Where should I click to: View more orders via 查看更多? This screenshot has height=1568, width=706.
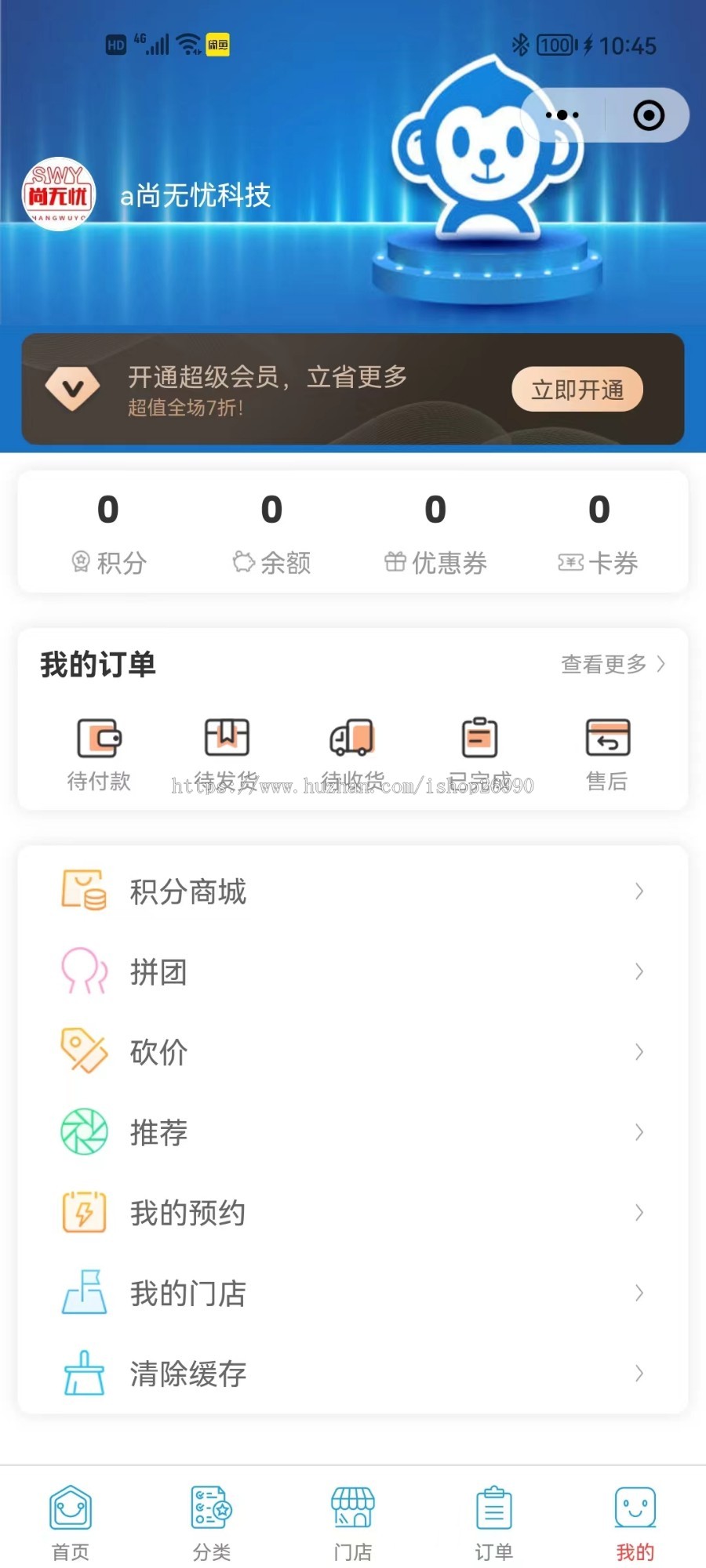pyautogui.click(x=613, y=664)
